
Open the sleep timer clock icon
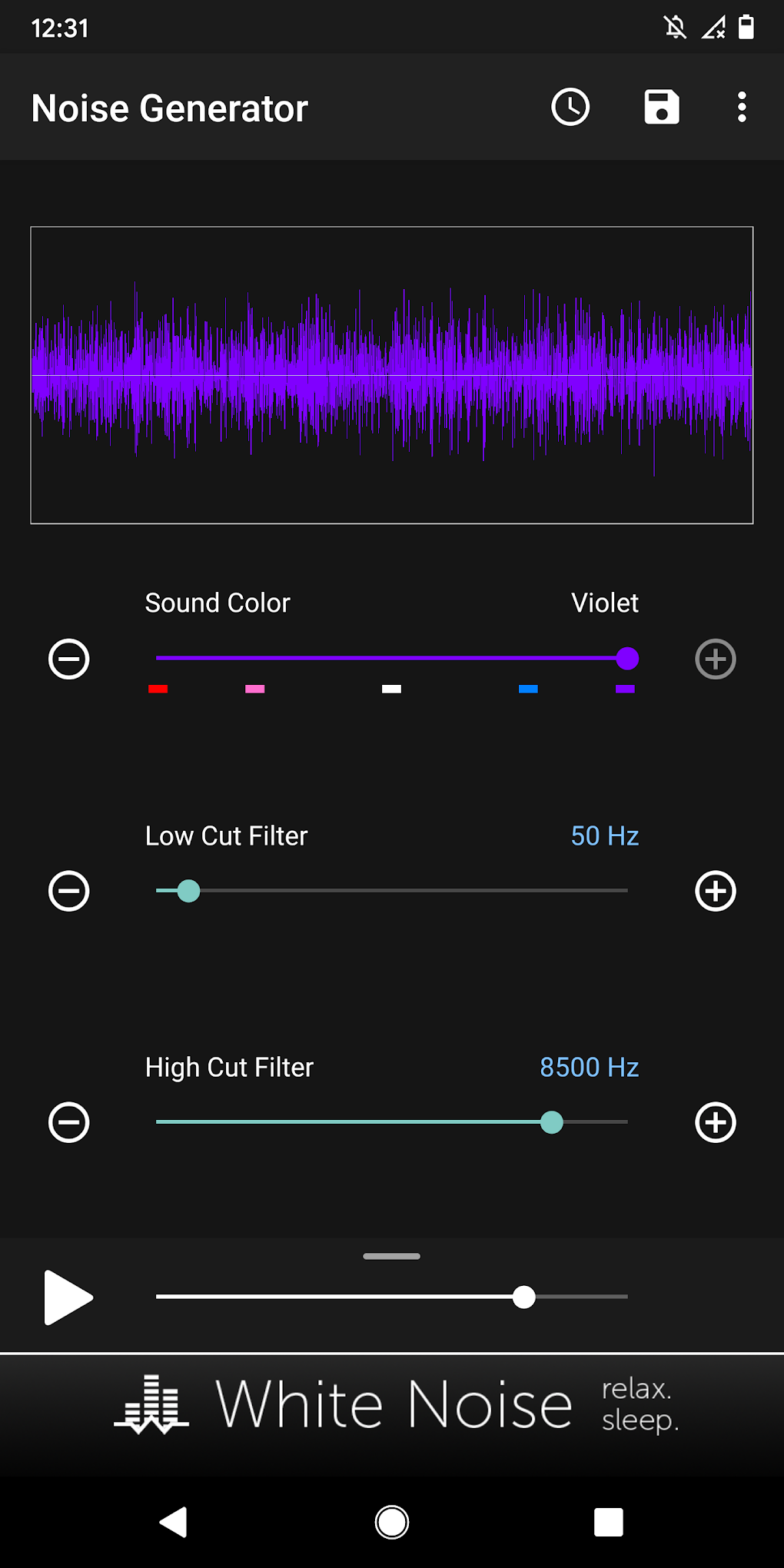pyautogui.click(x=570, y=107)
